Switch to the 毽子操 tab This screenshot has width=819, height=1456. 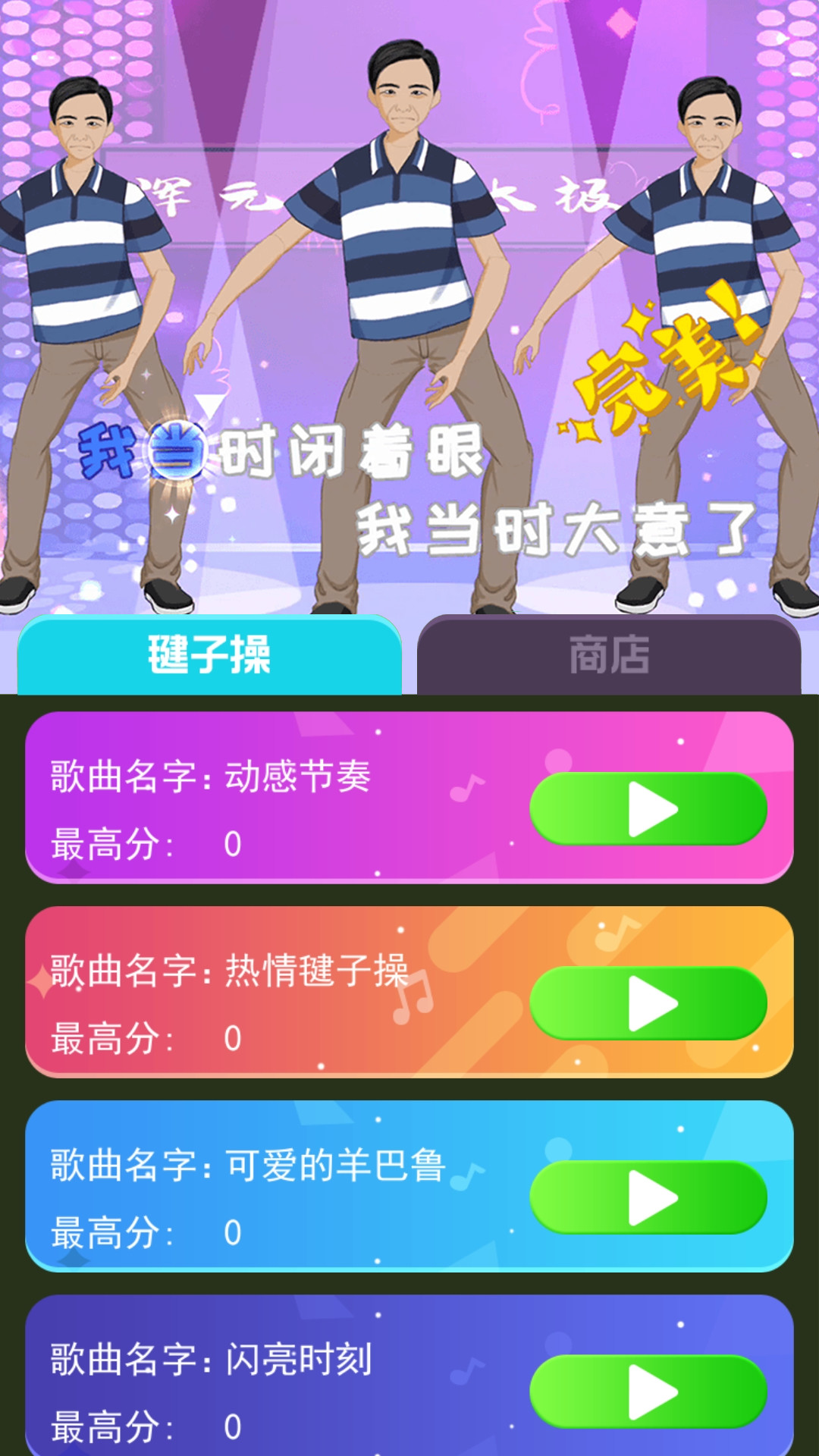209,655
